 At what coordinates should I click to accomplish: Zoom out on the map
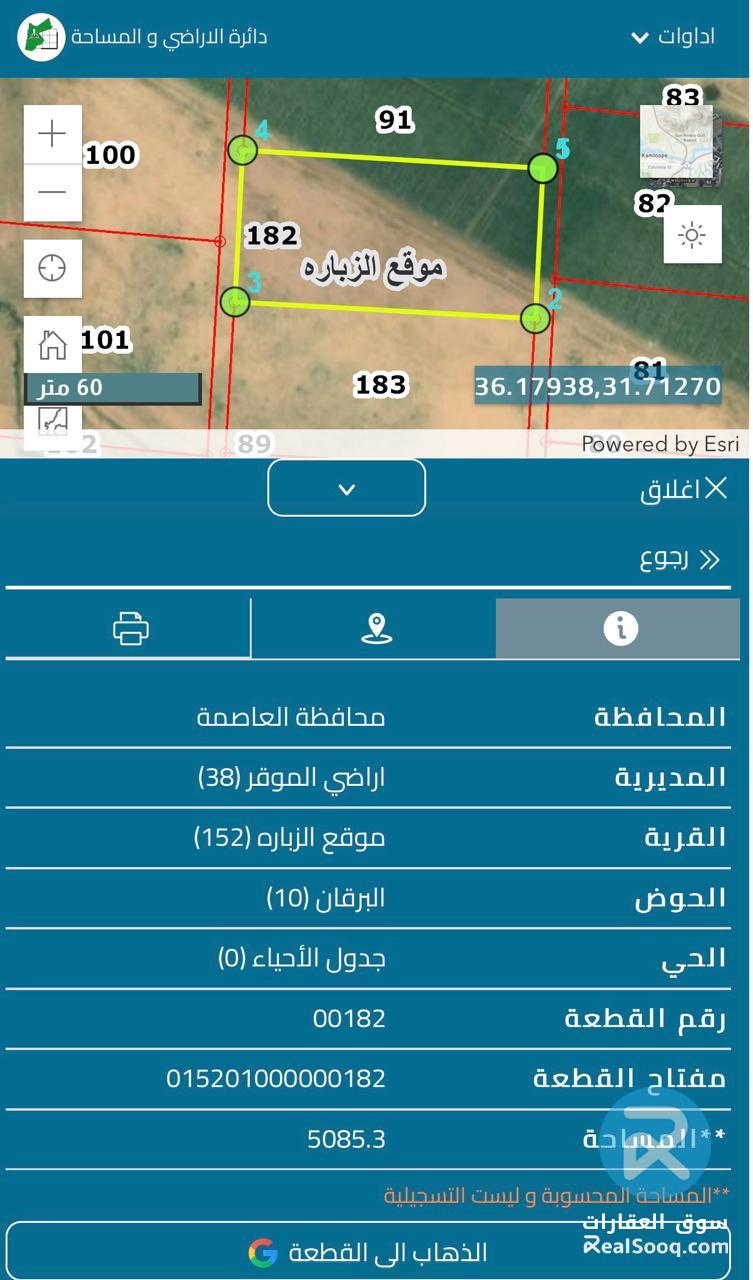pyautogui.click(x=52, y=192)
